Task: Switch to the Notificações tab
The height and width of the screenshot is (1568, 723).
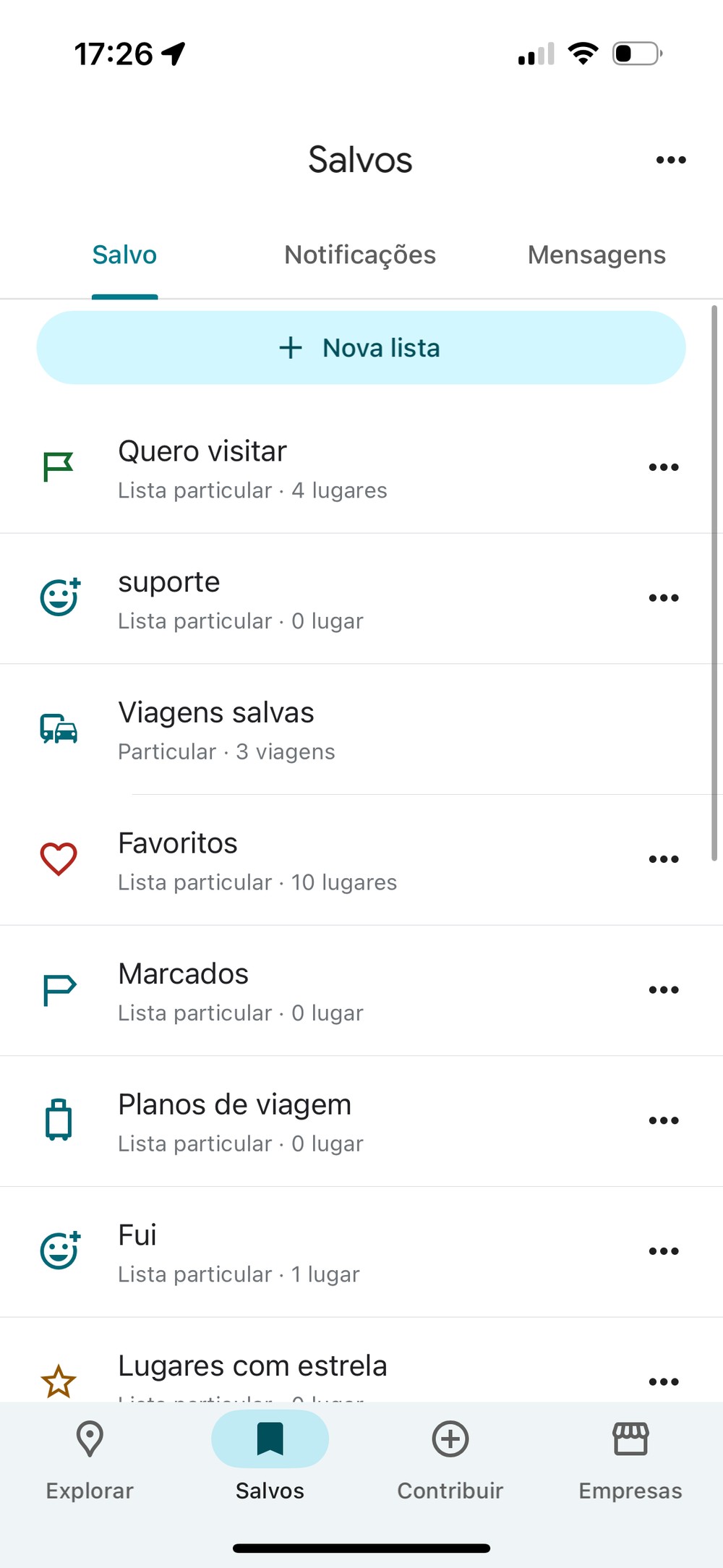Action: pos(360,255)
